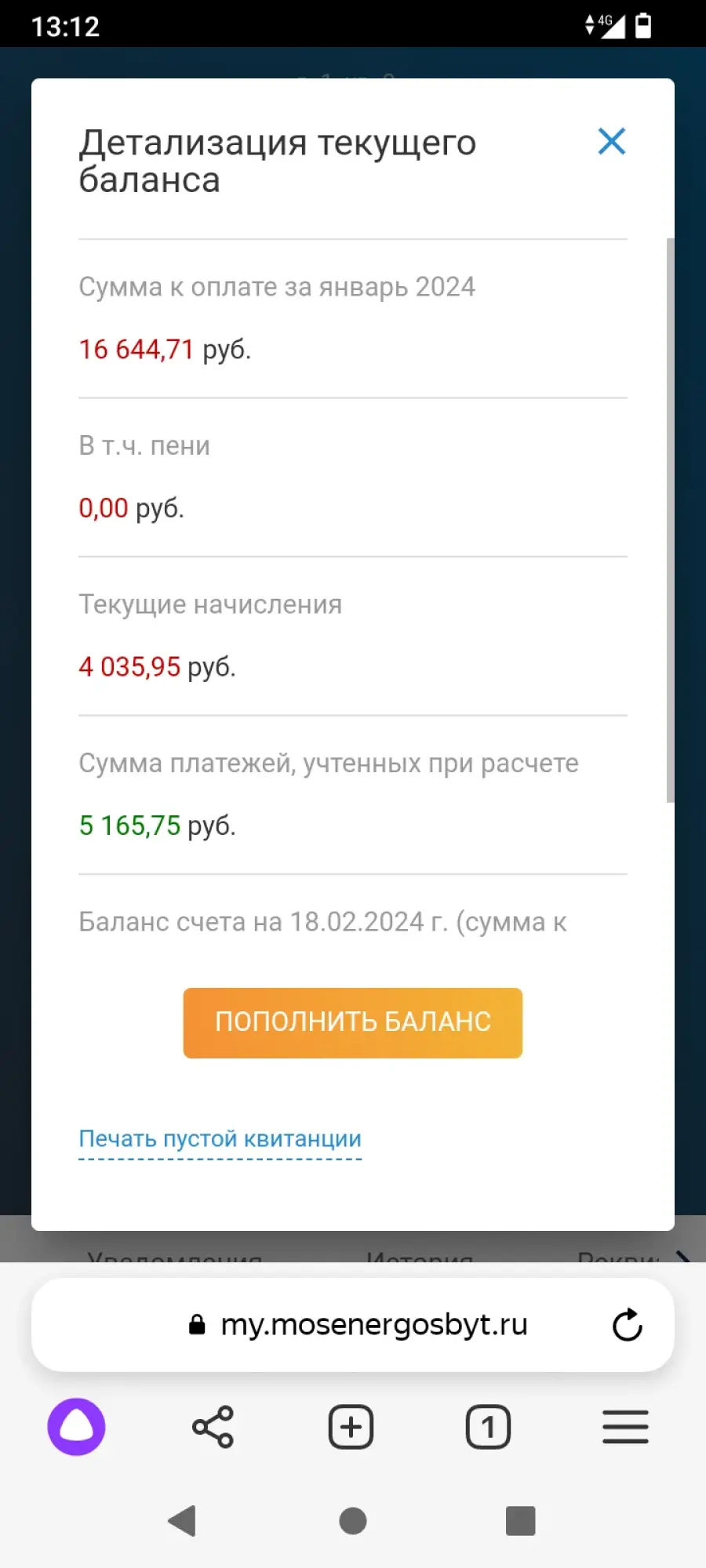Open the Alice assistant button
706x1568 pixels.
click(76, 1427)
